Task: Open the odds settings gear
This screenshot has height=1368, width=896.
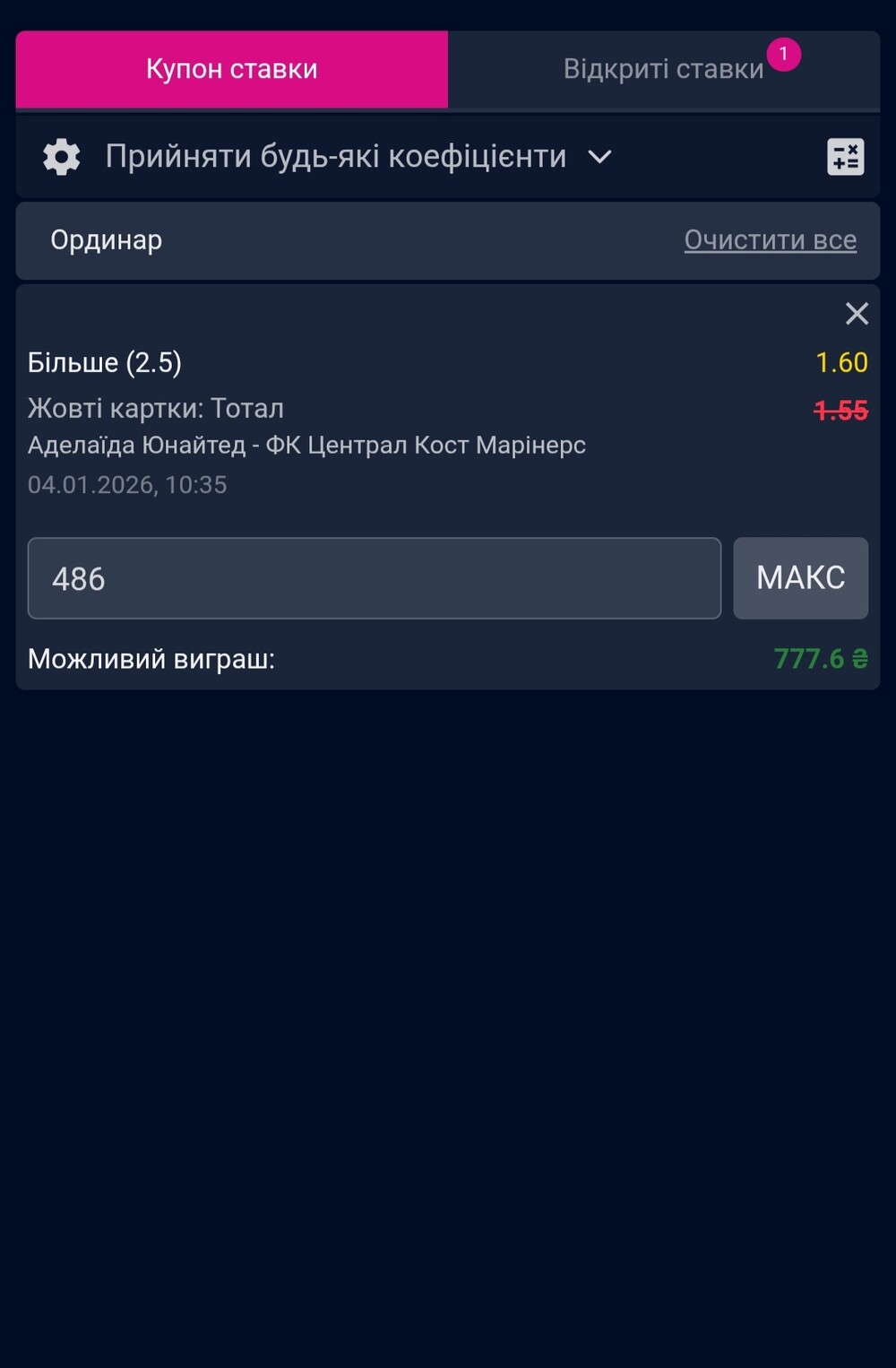Action: pos(62,157)
